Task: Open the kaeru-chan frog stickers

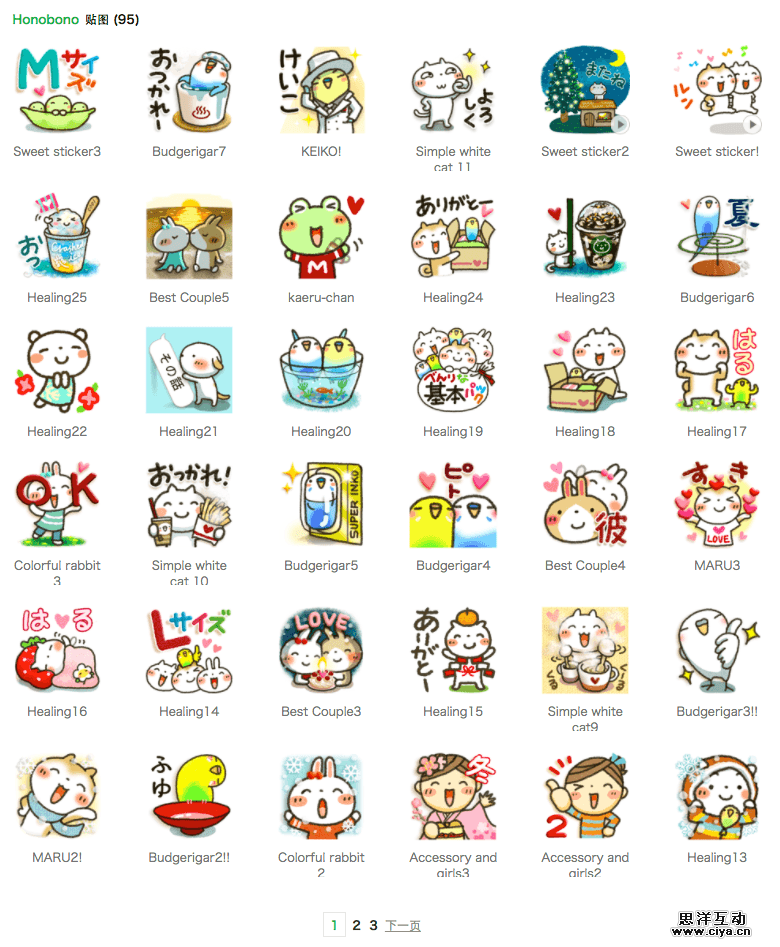Action: (321, 236)
